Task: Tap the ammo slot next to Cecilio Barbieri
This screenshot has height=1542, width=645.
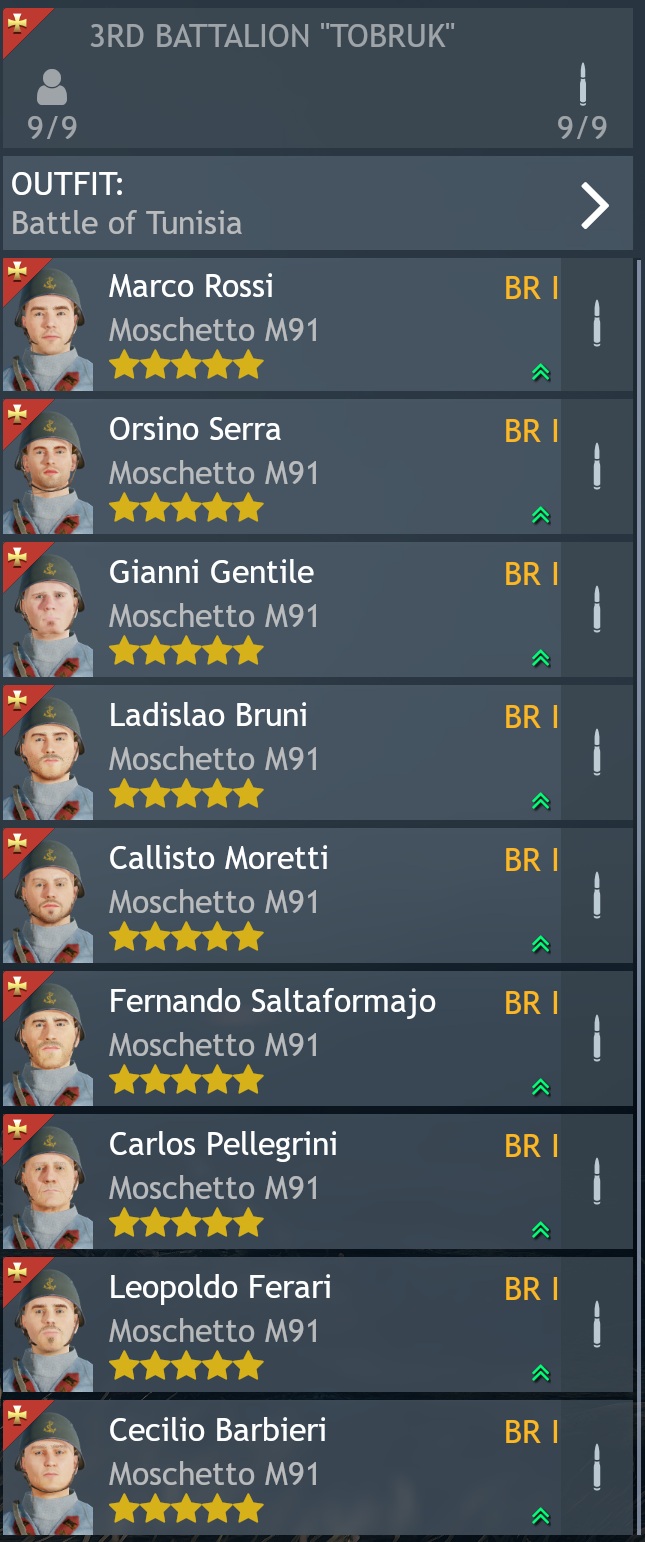Action: pos(597,1468)
